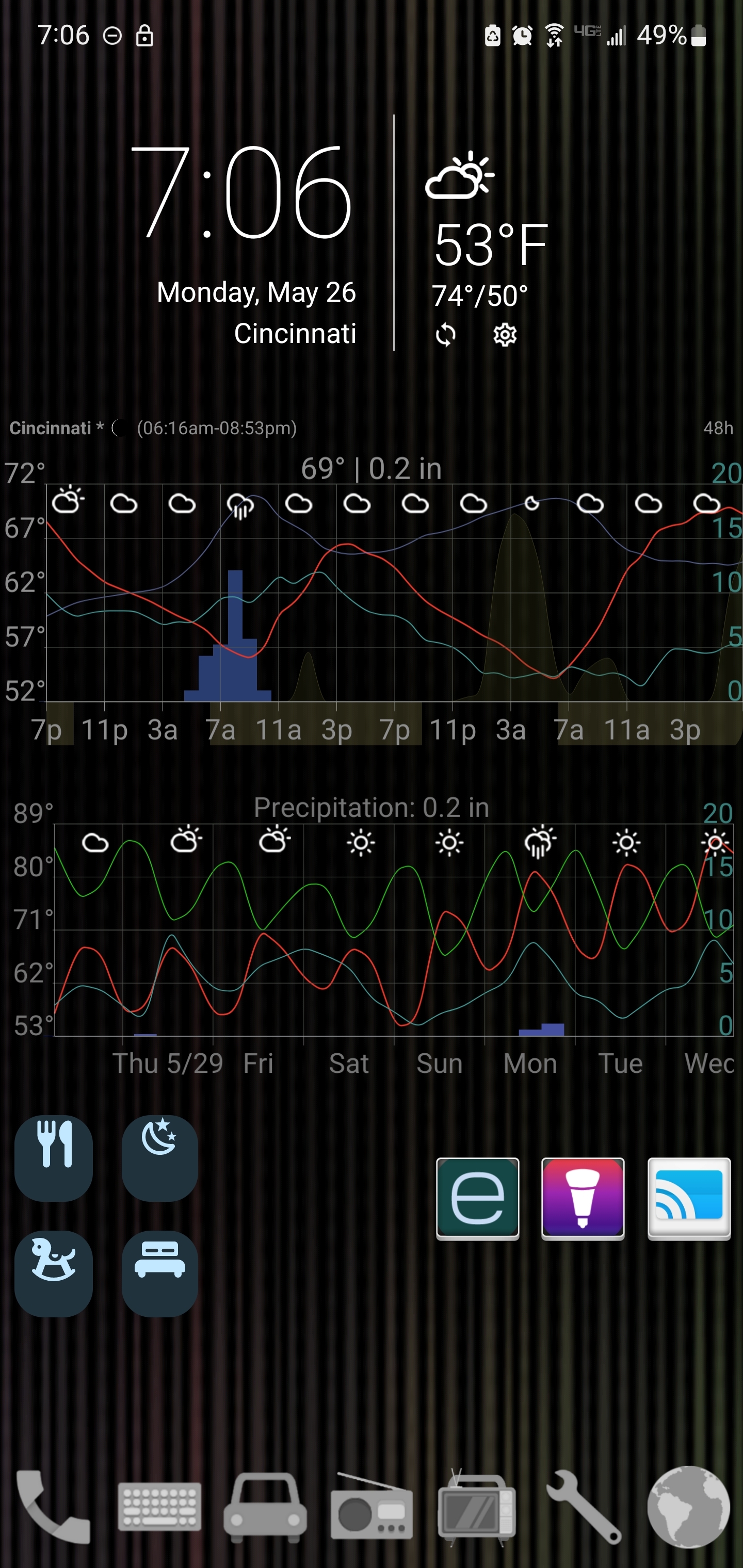Tap the rocking horse shortcut
This screenshot has width=743, height=1568.
54,1273
